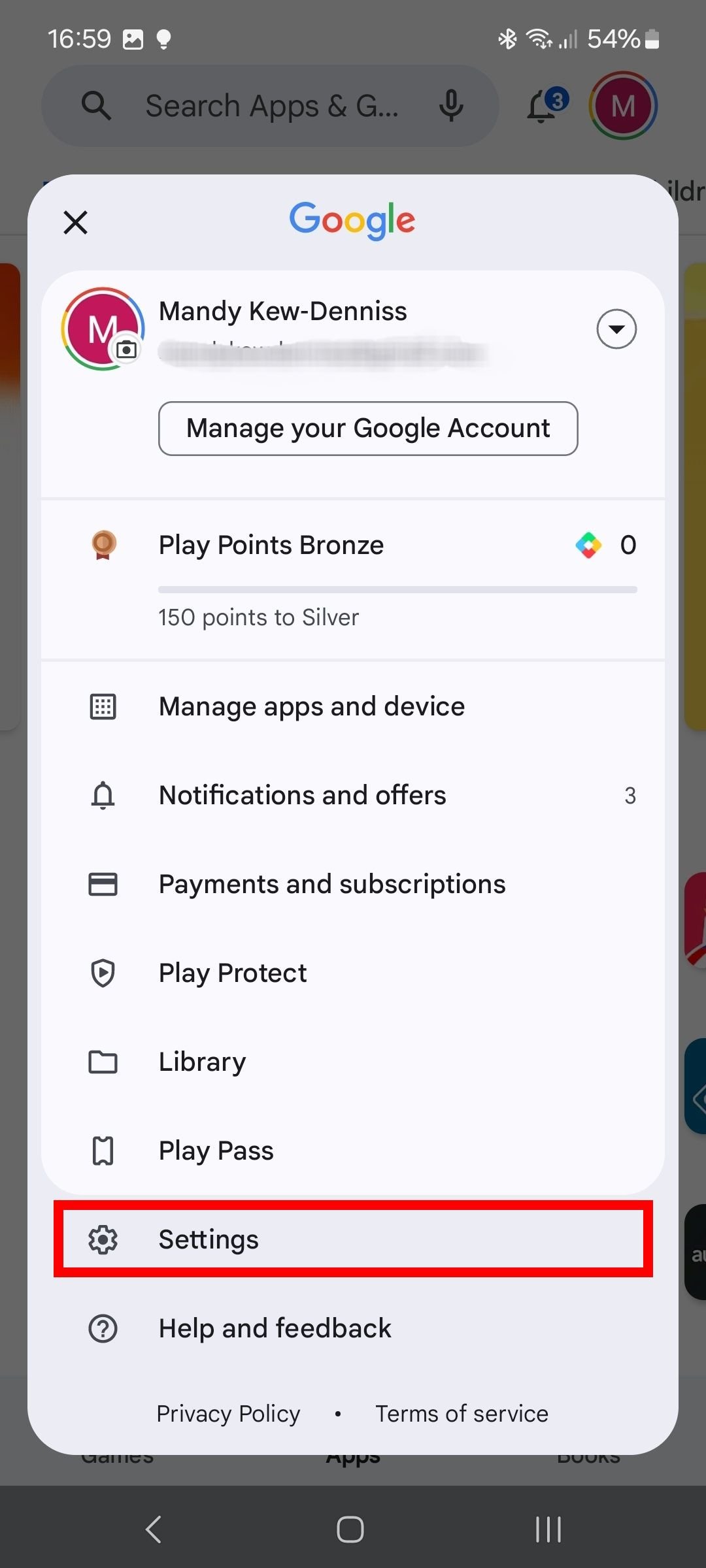
Task: Go back using the system back button
Action: pos(154,1529)
